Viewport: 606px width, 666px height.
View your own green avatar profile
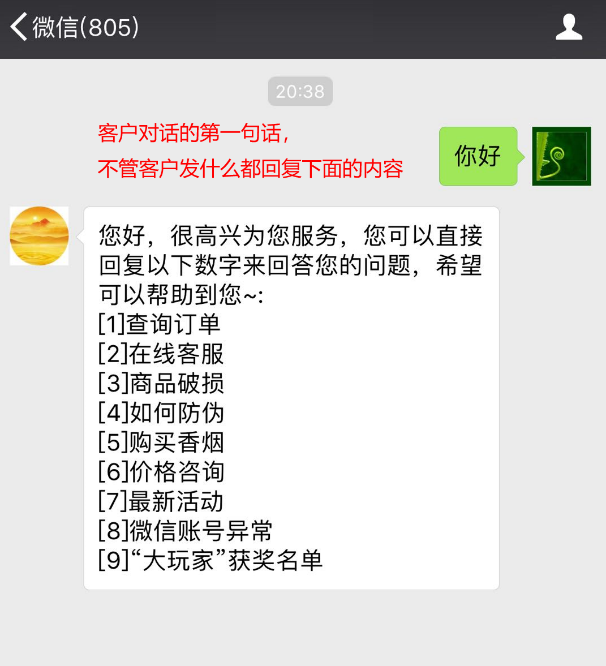tap(561, 156)
